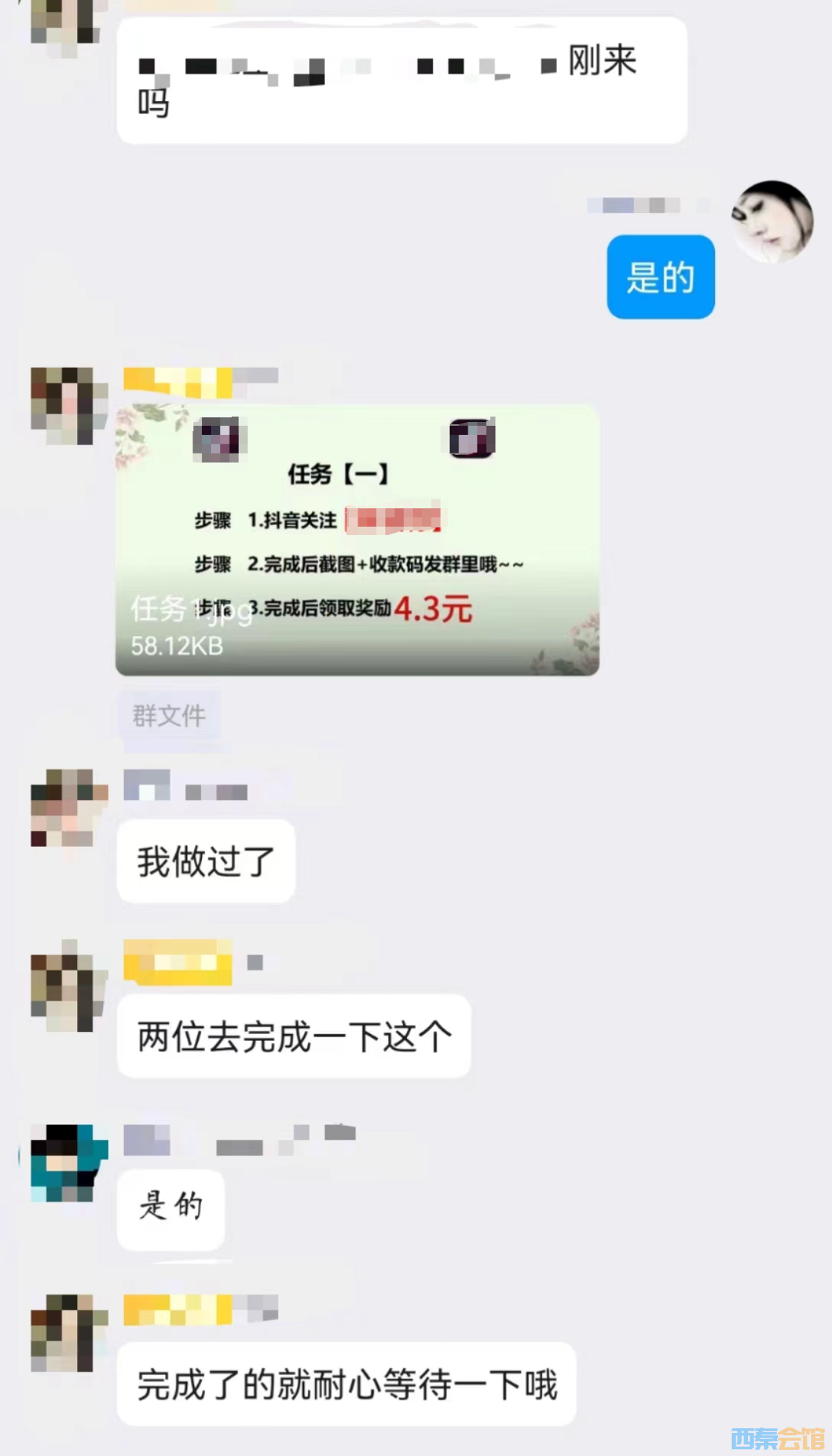This screenshot has height=1456, width=832.
Task: Click the 群文件 label under the file
Action: pos(169,715)
